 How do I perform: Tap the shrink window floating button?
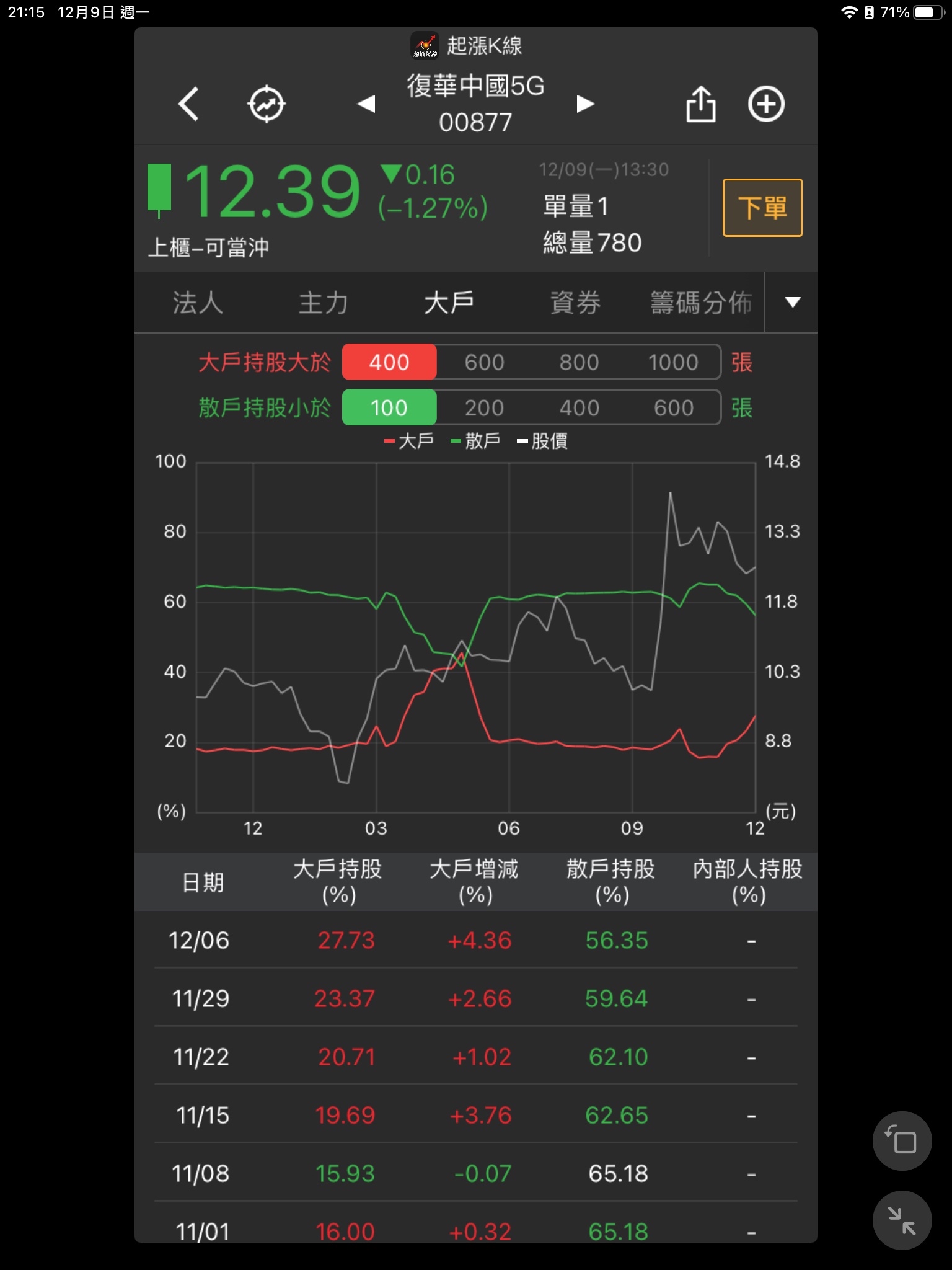click(x=902, y=1220)
